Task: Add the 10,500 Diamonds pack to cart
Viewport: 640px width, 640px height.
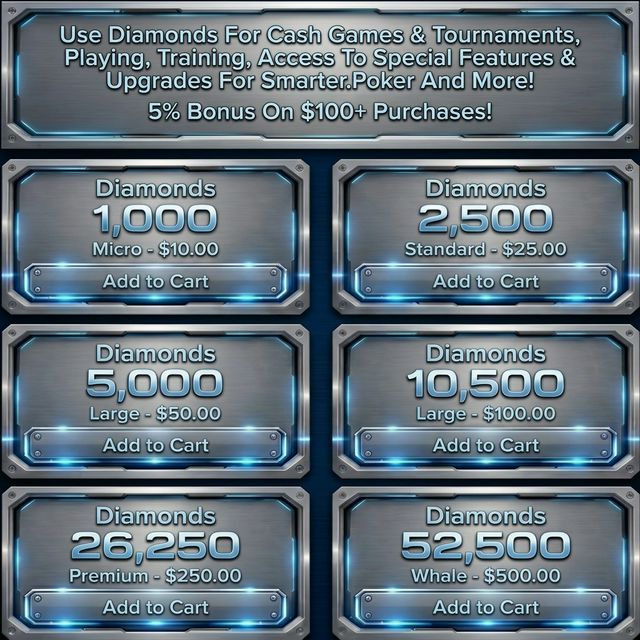Action: pyautogui.click(x=485, y=445)
